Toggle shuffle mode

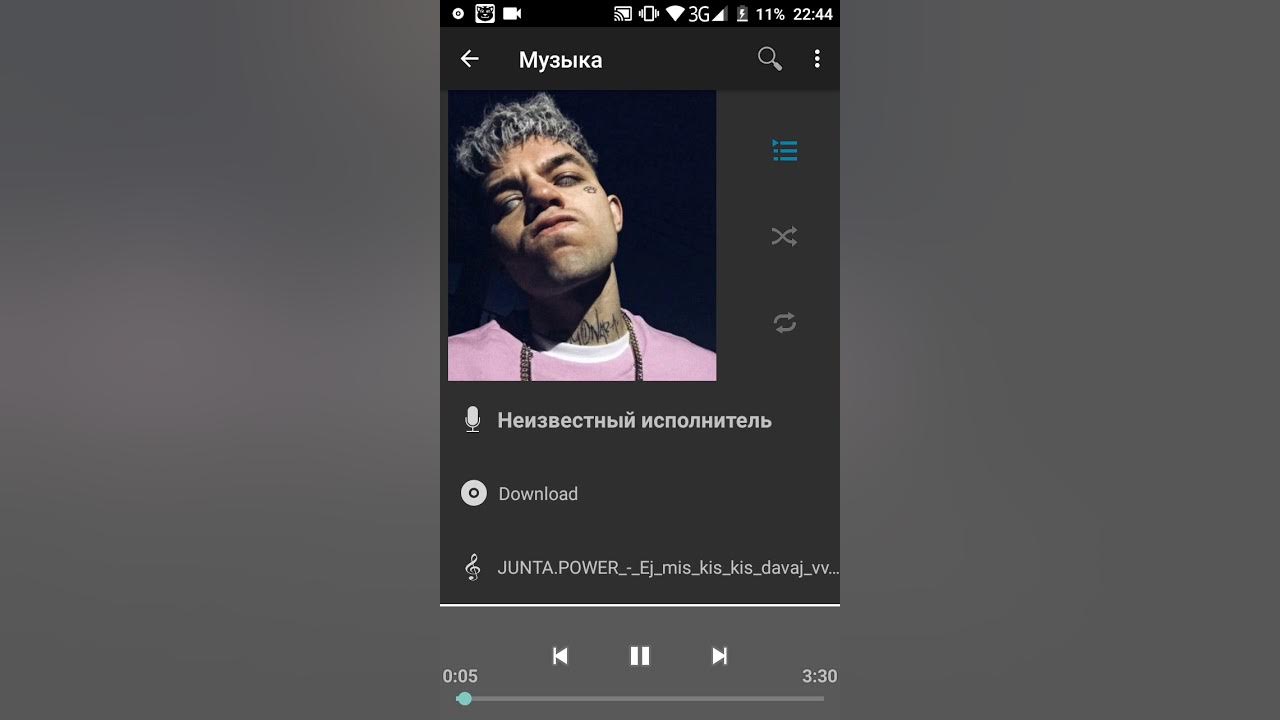784,237
